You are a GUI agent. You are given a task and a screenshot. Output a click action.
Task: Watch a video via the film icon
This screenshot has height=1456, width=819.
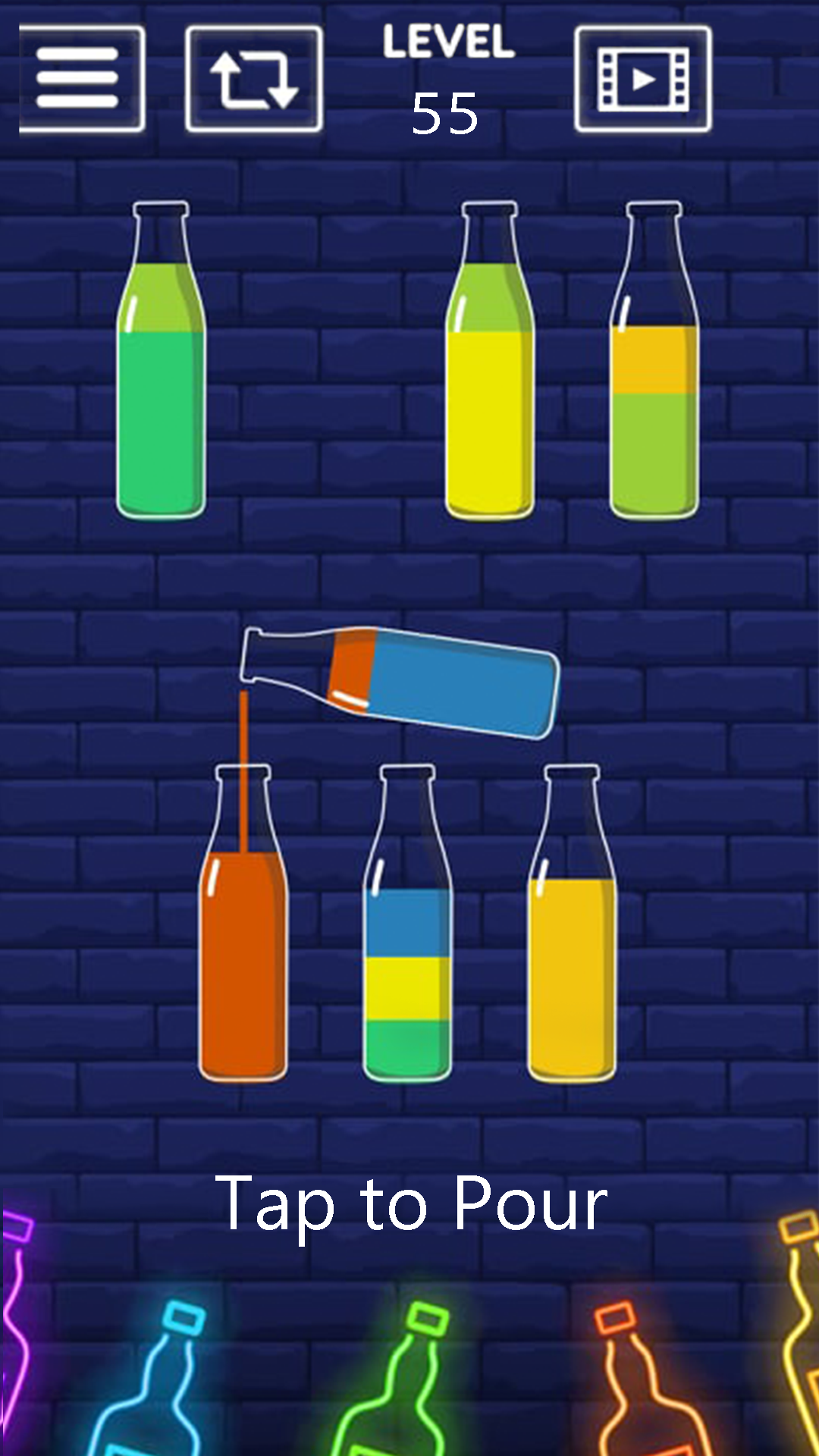tap(643, 79)
